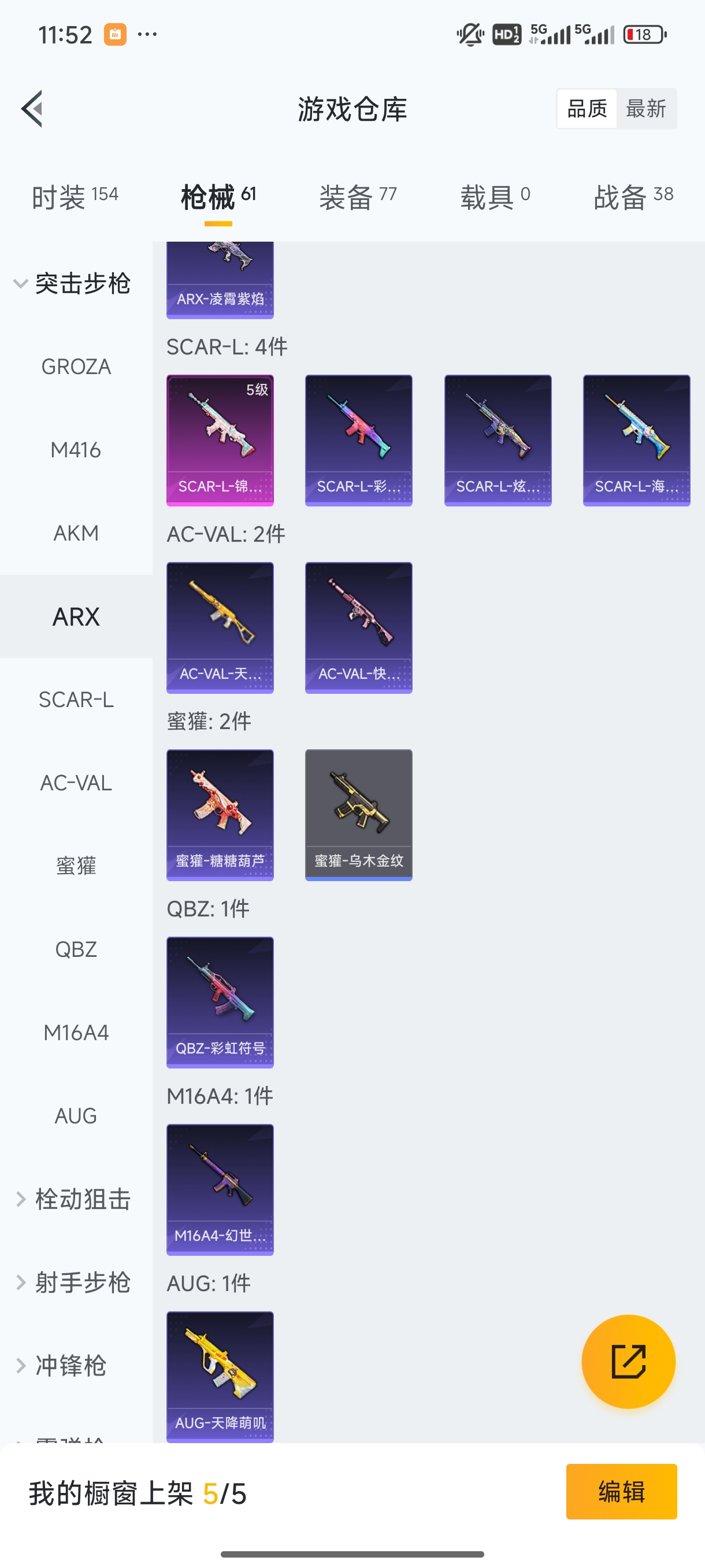This screenshot has width=705, height=1568.
Task: Expand the 冲锋枪 category
Action: (x=61, y=1365)
